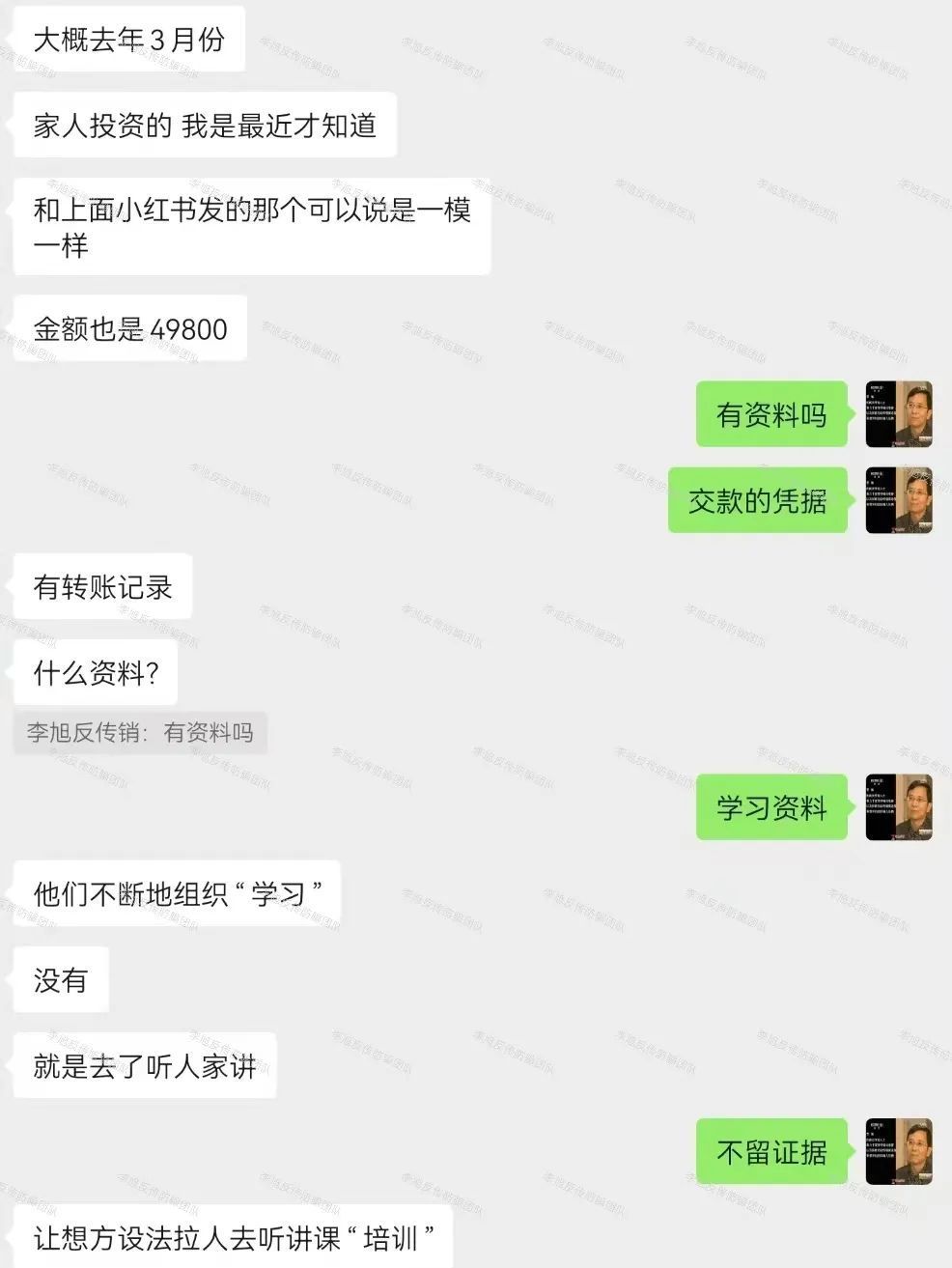Click the green '有资料吗' message bubble
Viewport: 952px width, 1268px height.
click(x=770, y=413)
